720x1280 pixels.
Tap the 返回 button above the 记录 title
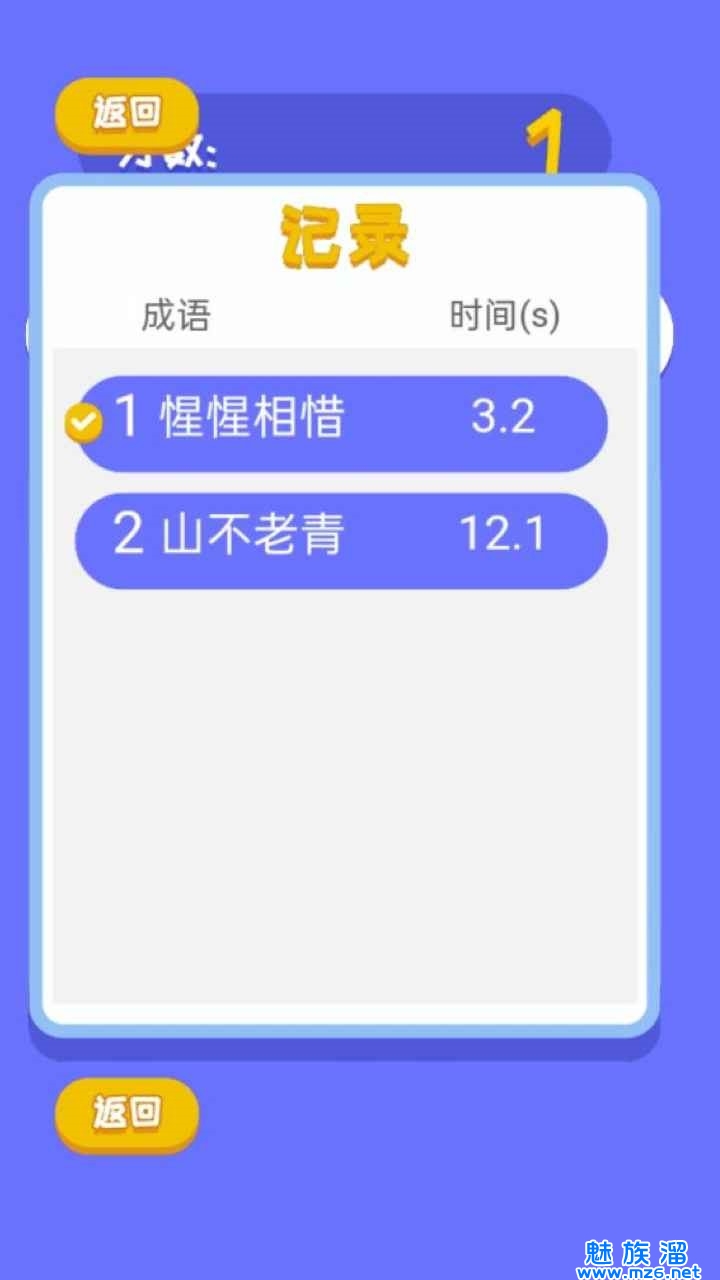click(x=127, y=113)
